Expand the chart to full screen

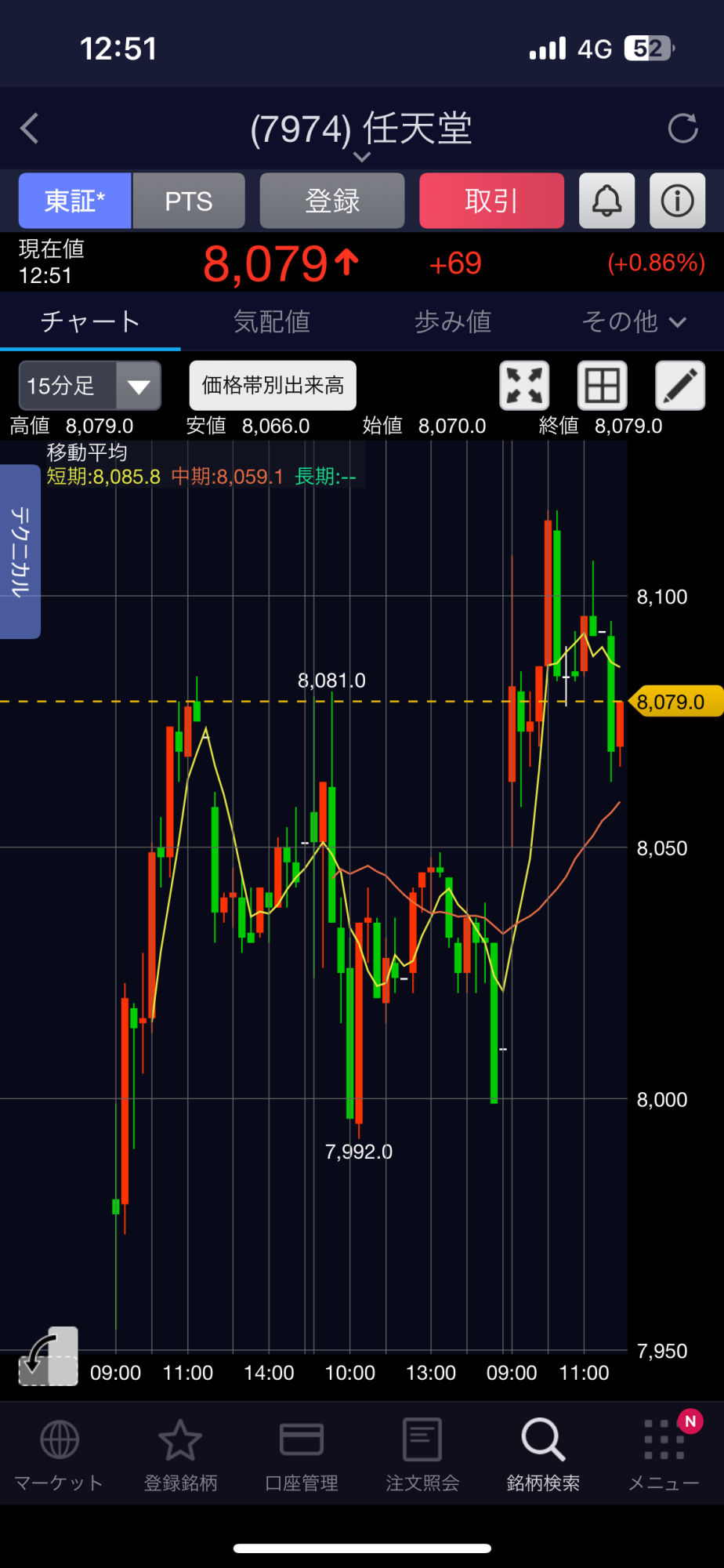[524, 386]
